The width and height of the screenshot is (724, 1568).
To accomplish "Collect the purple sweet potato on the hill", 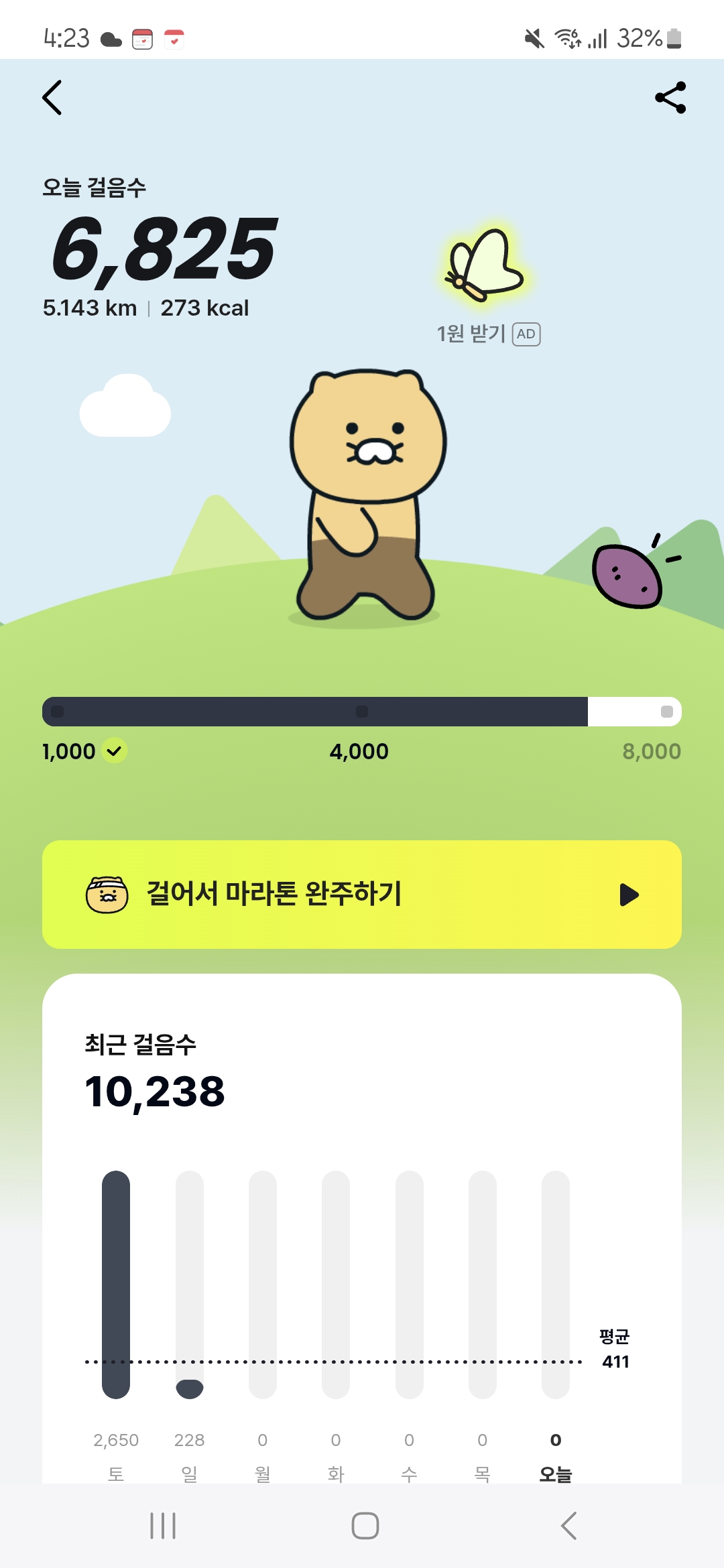I will pos(627,576).
